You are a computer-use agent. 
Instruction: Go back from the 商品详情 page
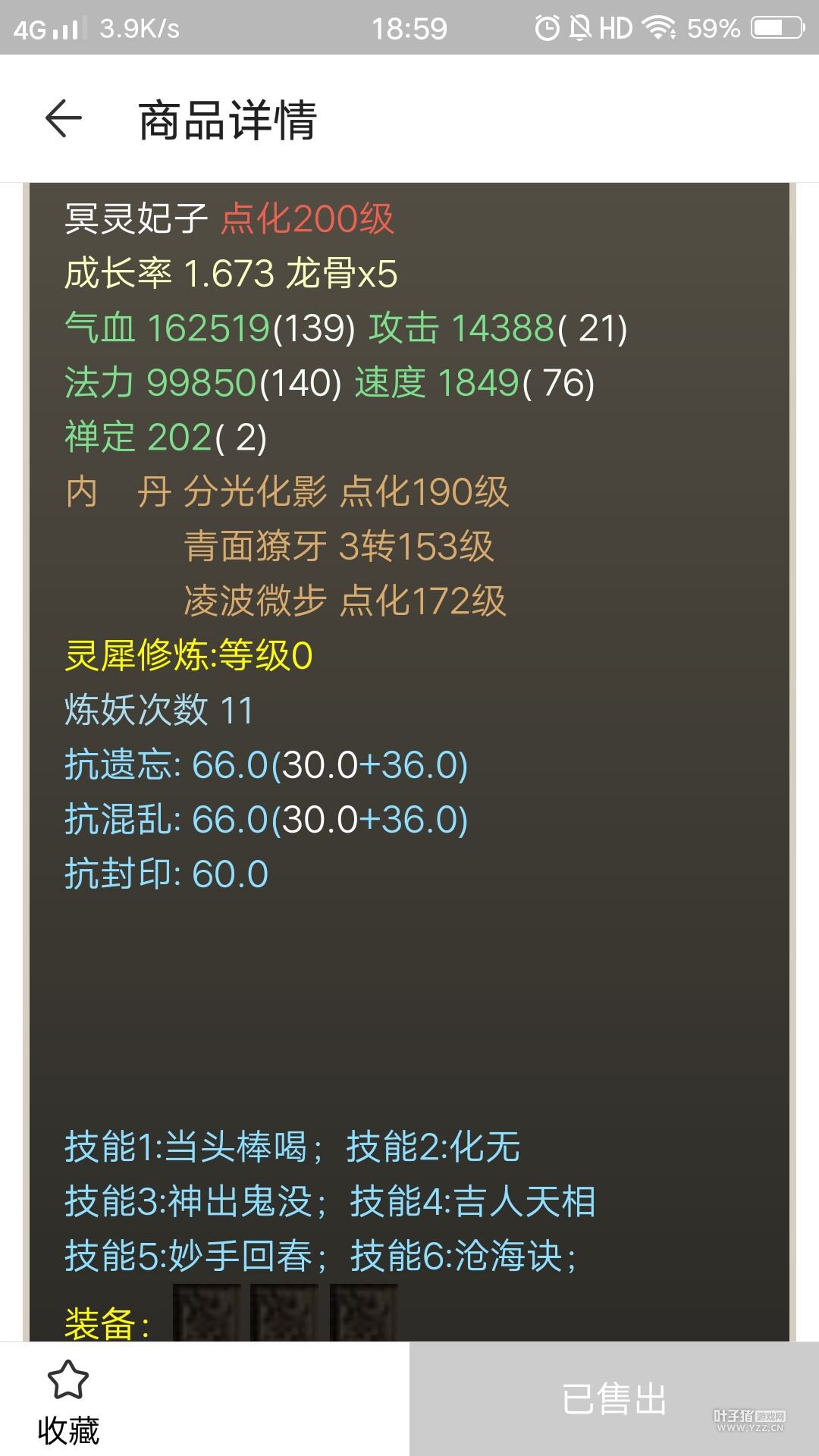(64, 119)
